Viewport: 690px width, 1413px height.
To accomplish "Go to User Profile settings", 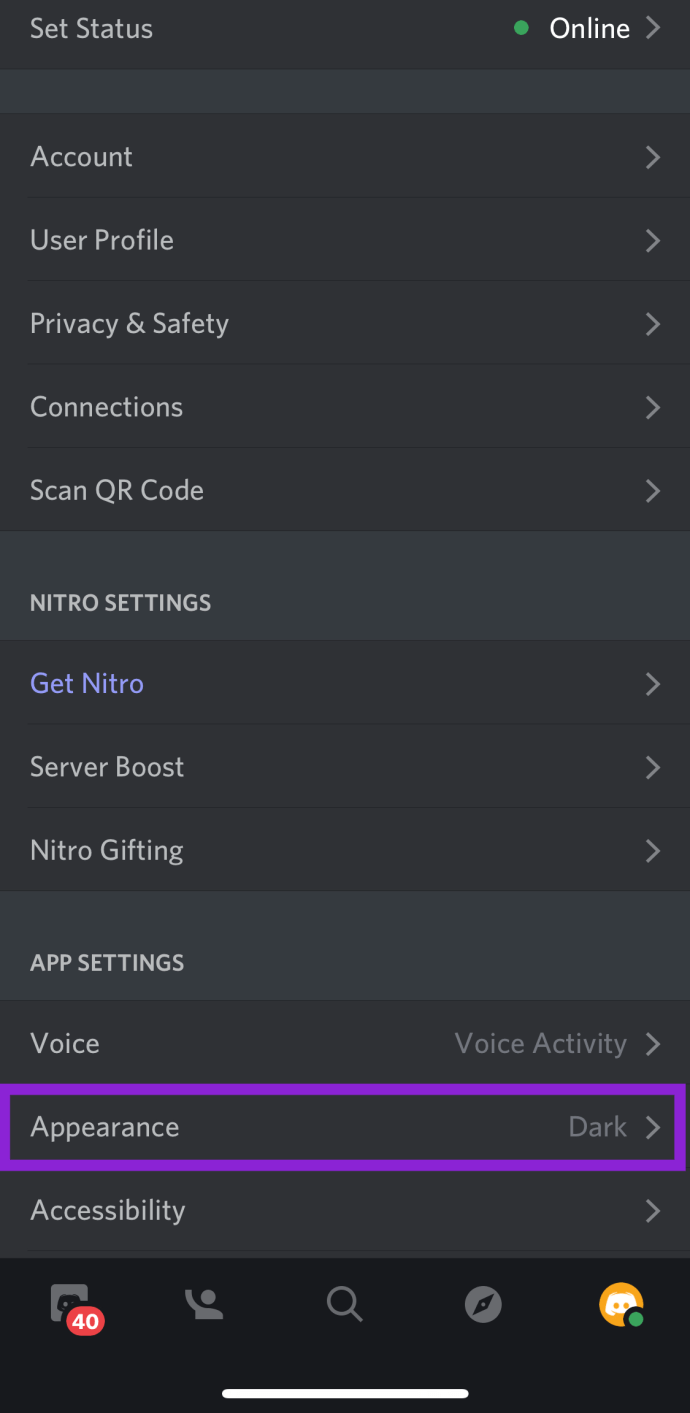I will click(345, 240).
